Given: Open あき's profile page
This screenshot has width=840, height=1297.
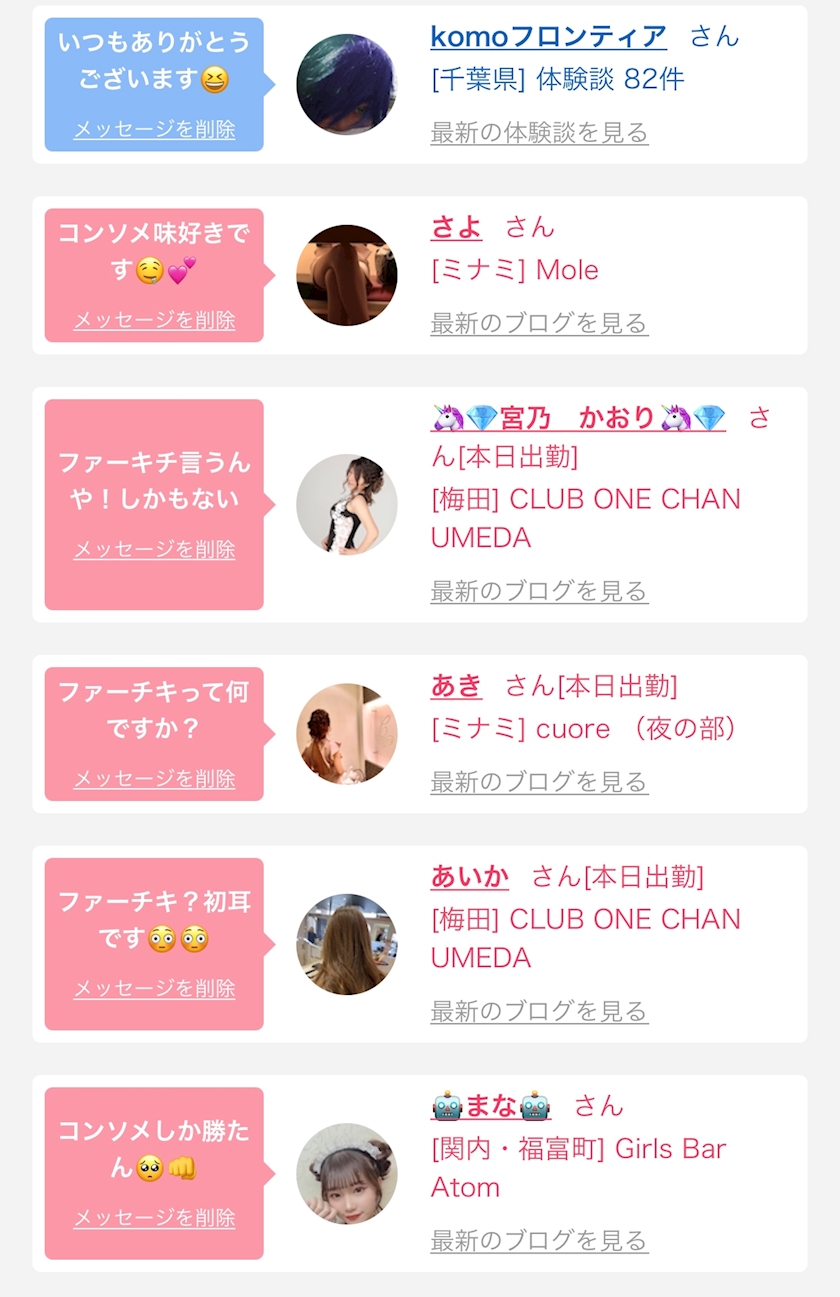Looking at the screenshot, I should click(455, 686).
